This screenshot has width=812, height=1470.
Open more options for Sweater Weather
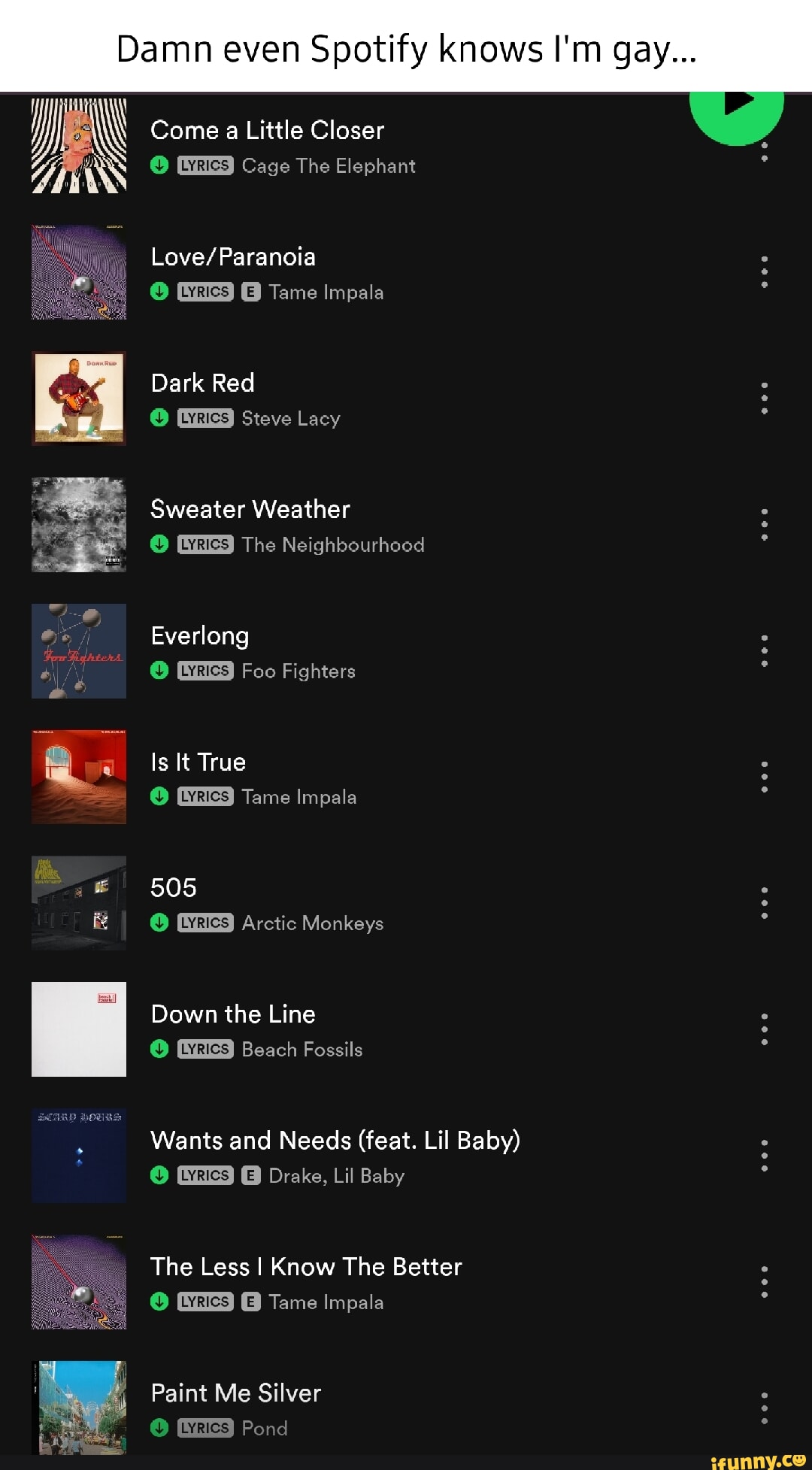coord(764,524)
